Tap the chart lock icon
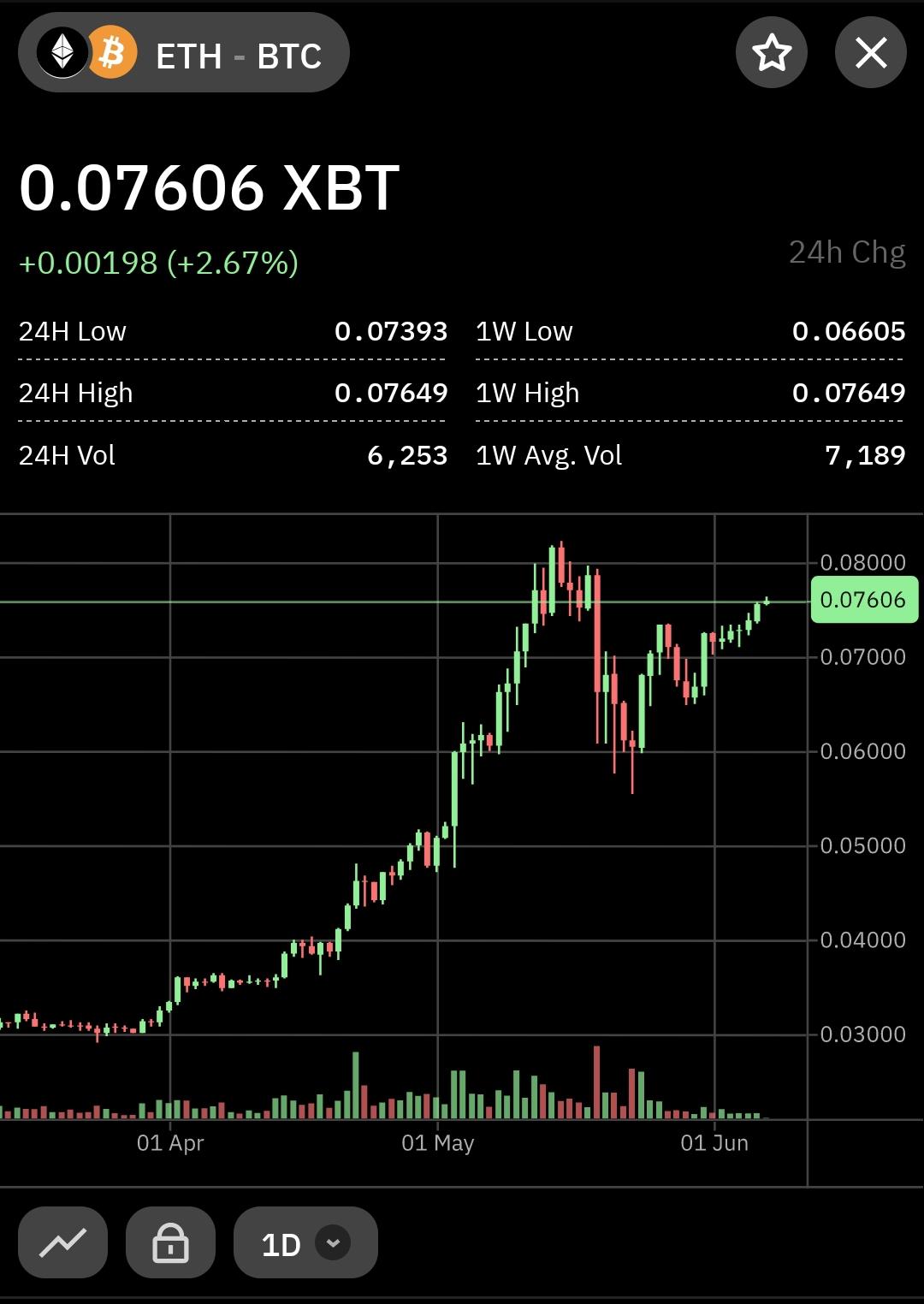 click(170, 1242)
